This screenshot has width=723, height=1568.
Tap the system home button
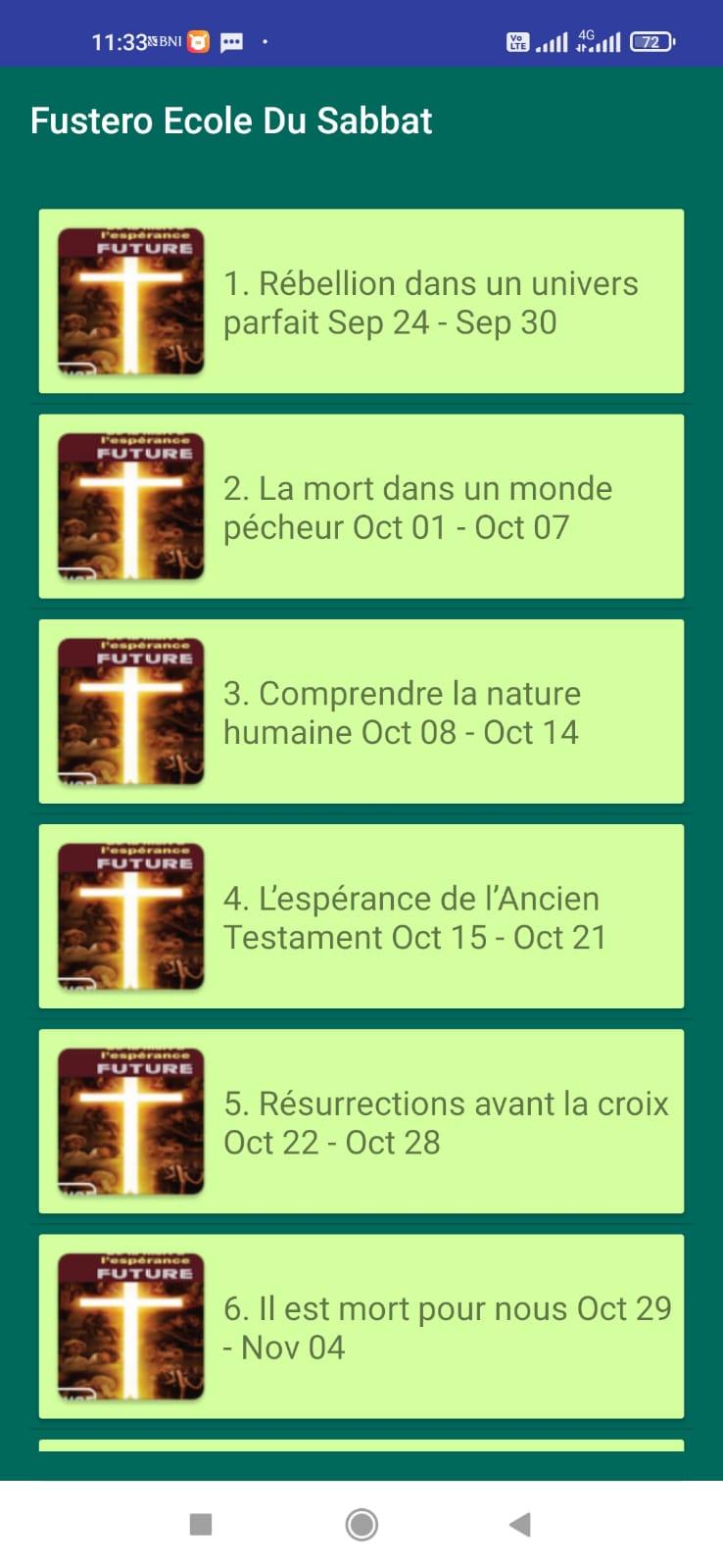[361, 1524]
